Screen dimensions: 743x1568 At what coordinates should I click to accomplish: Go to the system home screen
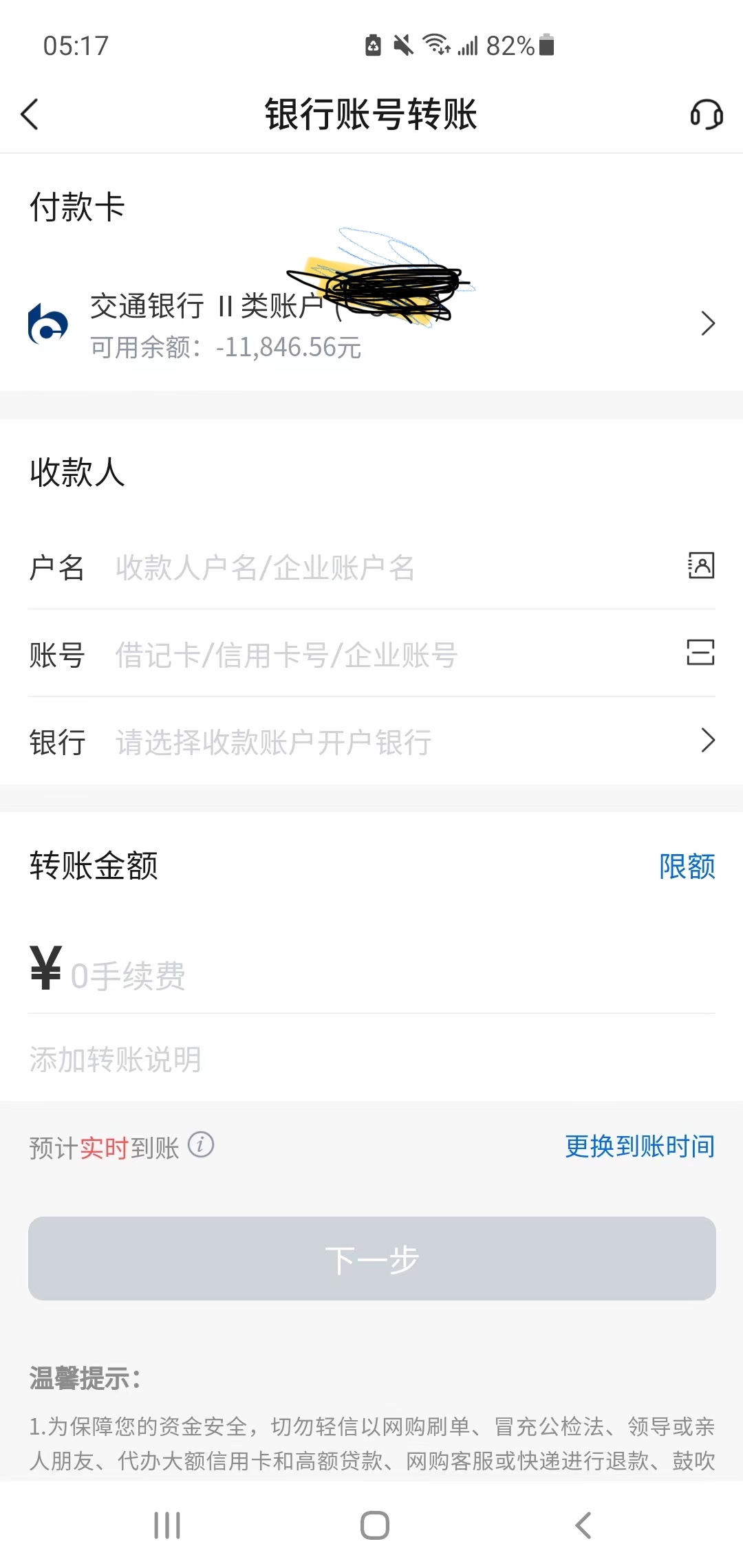(374, 1525)
